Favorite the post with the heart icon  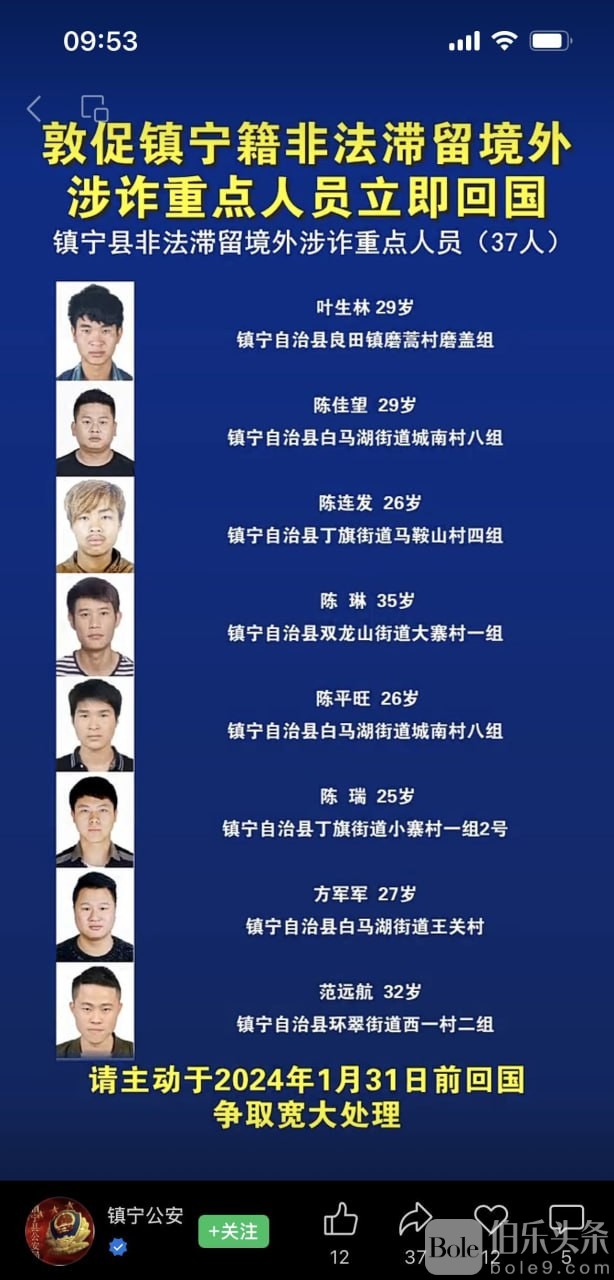coord(491,1218)
